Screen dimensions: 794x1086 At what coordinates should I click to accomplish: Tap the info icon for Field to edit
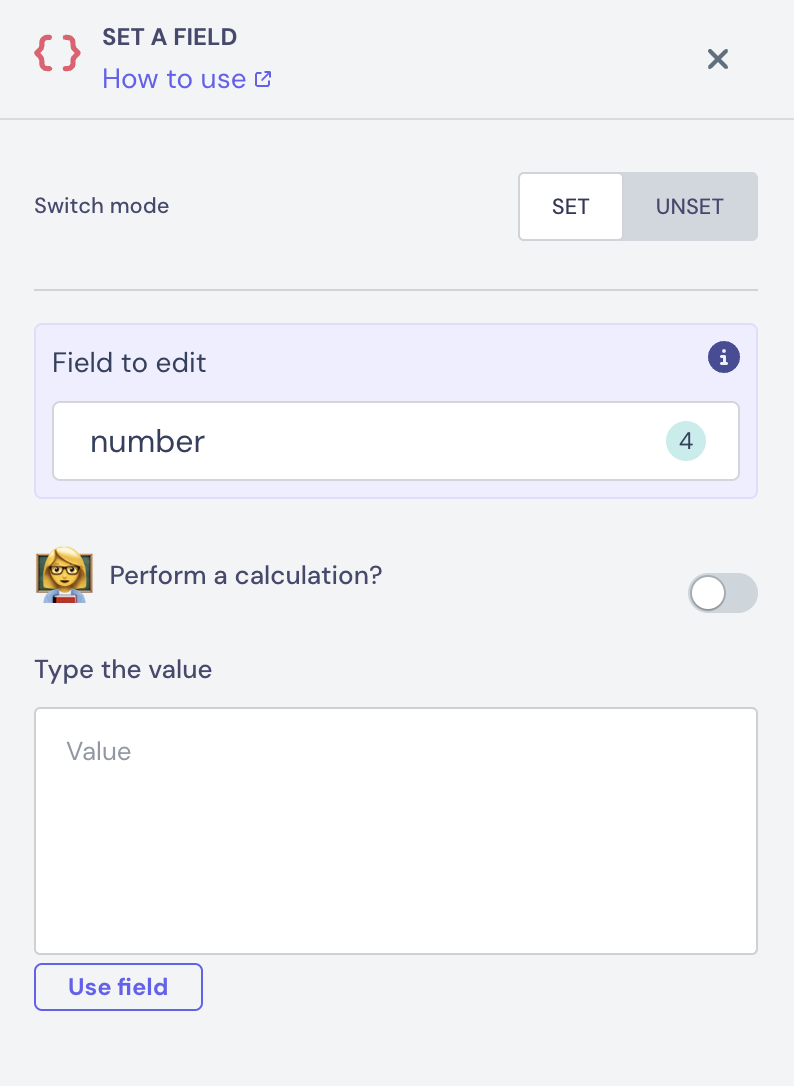click(x=723, y=357)
